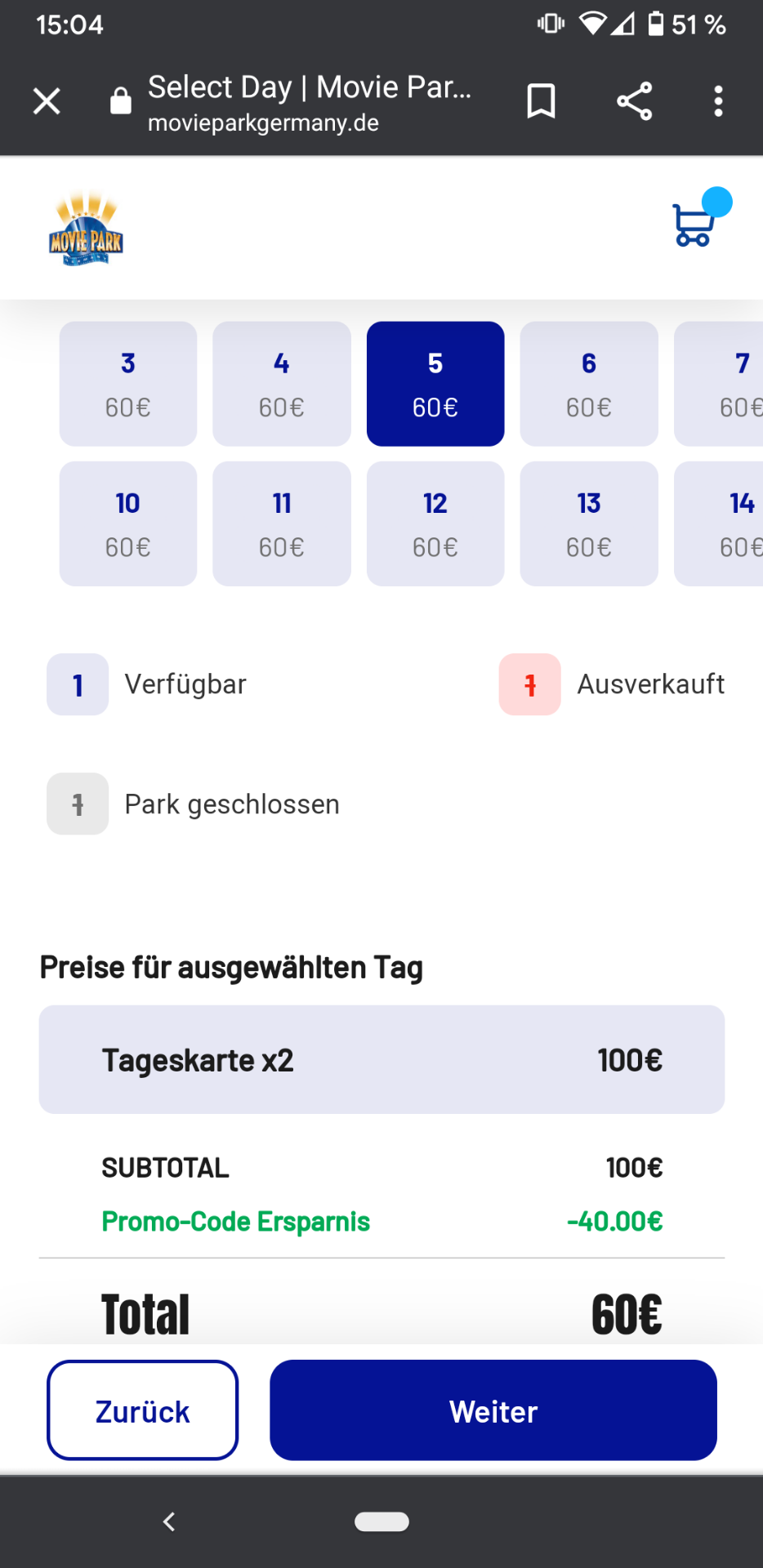The image size is (763, 1568).
Task: Choose day 10 for 60€
Action: (x=128, y=523)
